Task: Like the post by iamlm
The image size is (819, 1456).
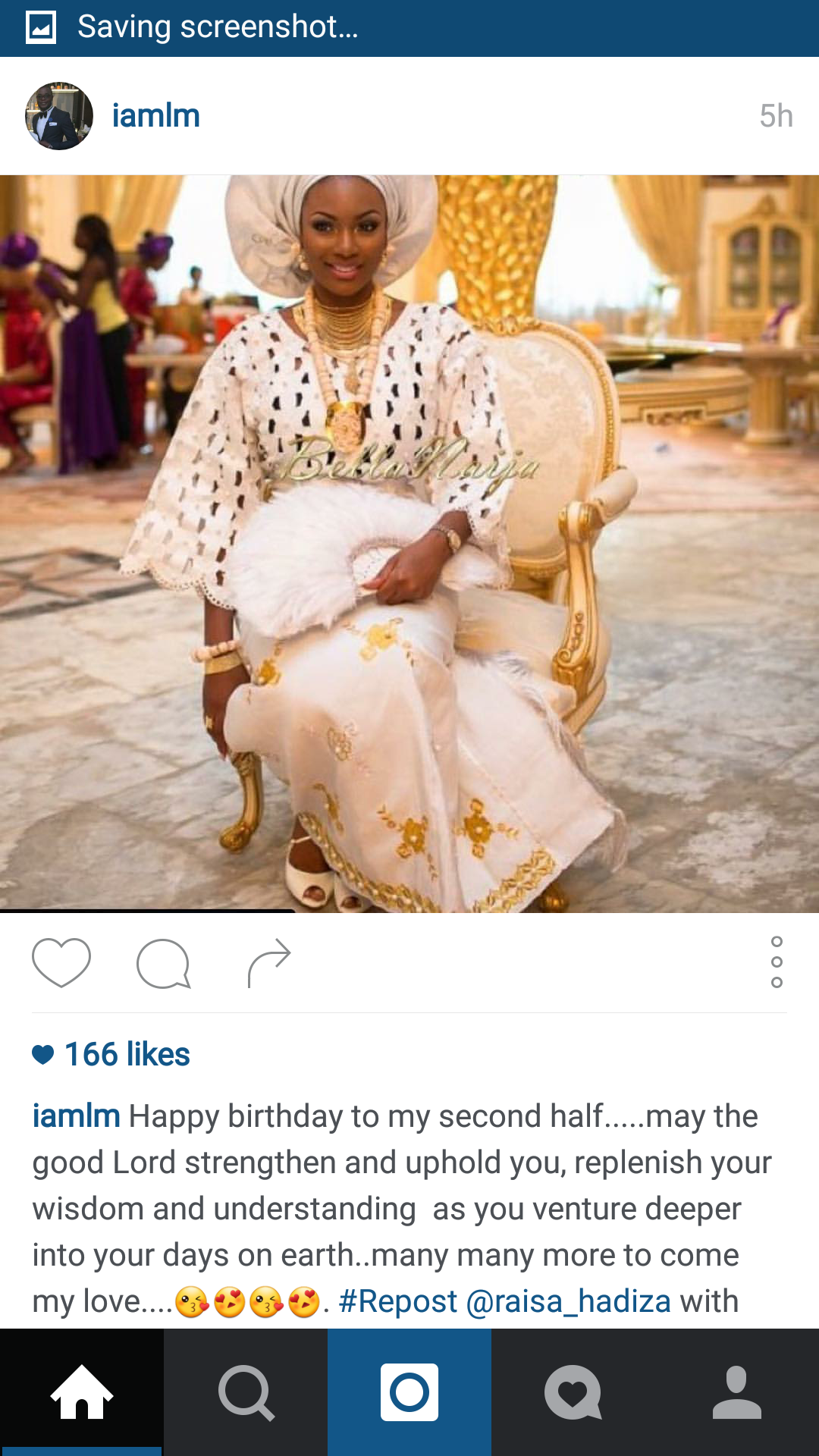Action: (61, 962)
